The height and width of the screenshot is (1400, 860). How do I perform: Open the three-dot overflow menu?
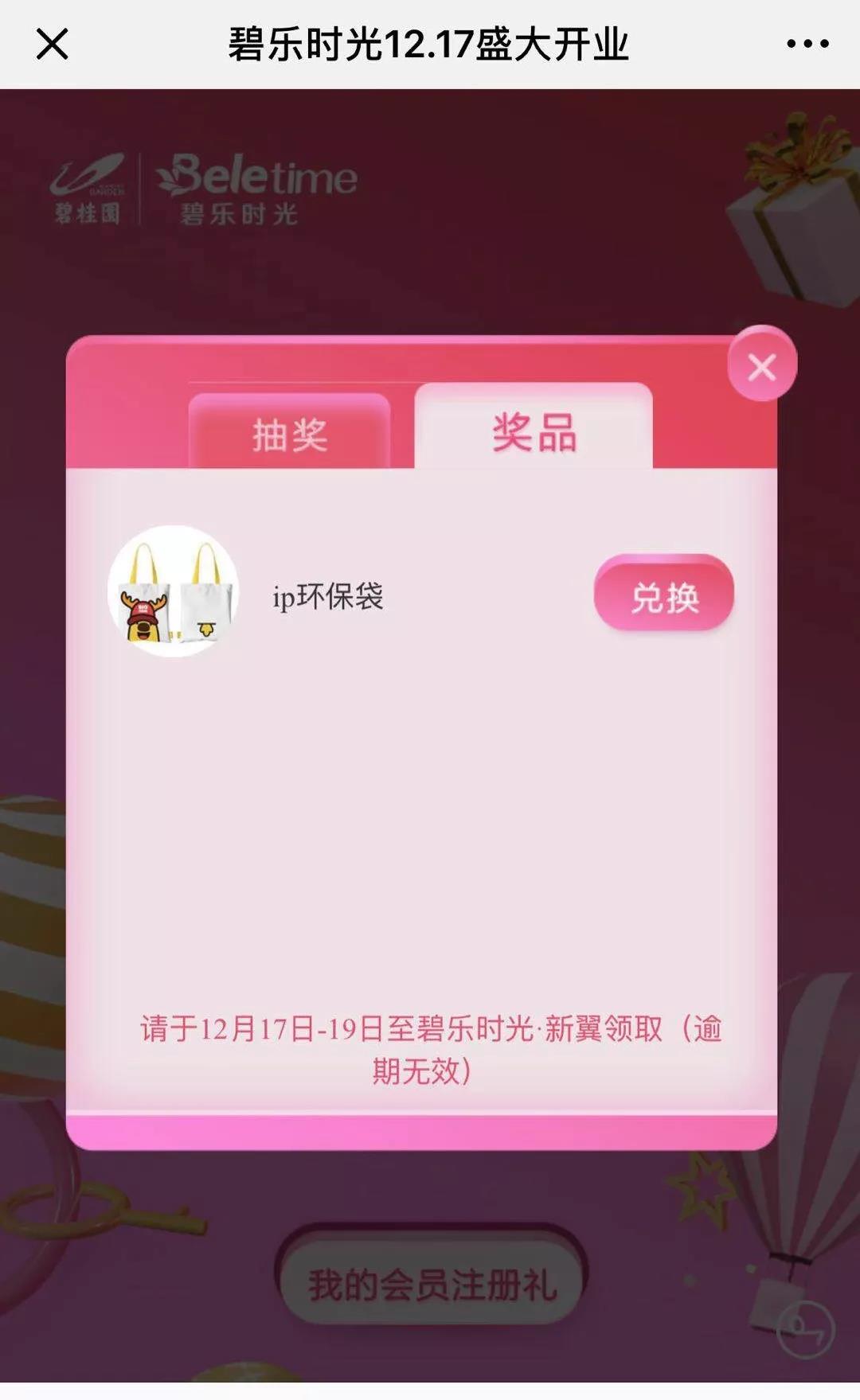(807, 44)
